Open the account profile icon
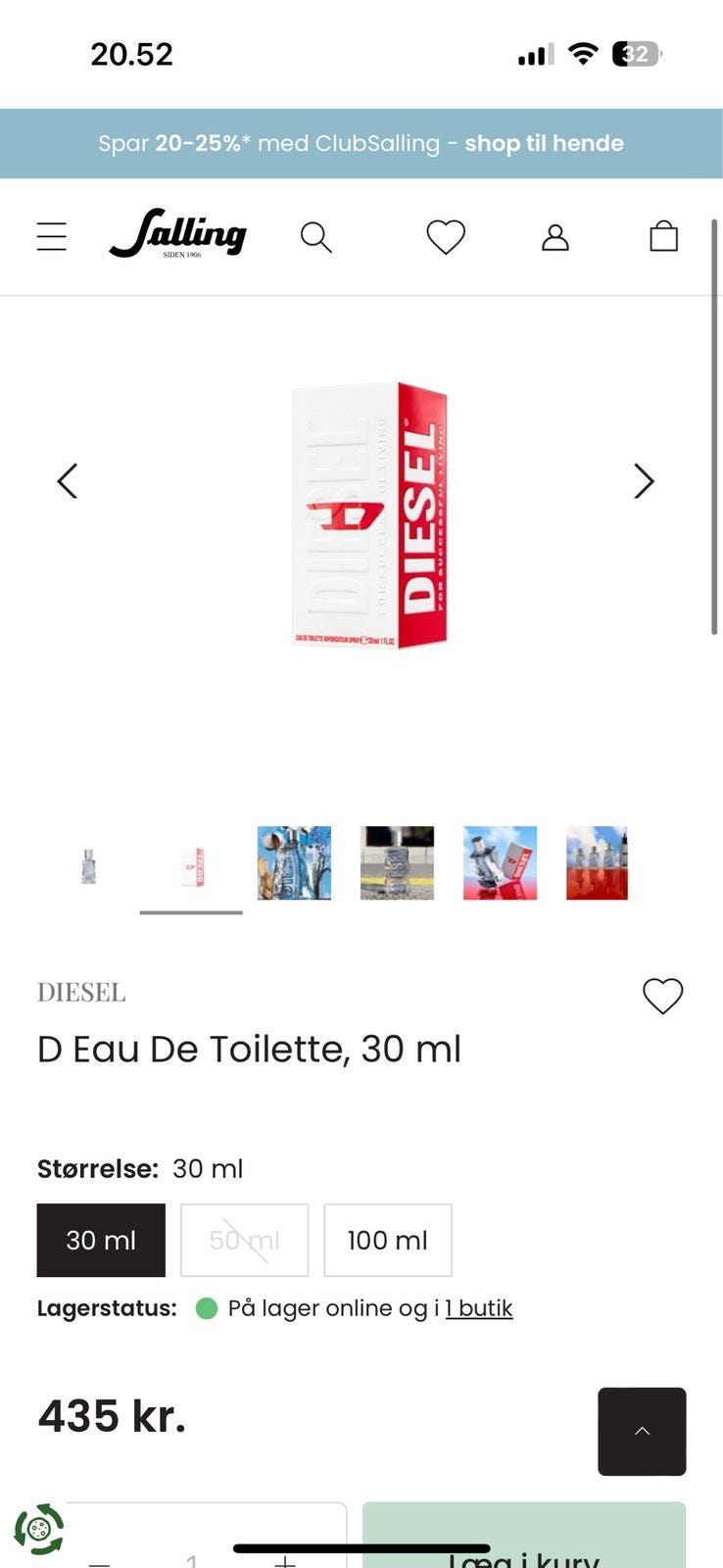The image size is (723, 1568). coord(554,236)
